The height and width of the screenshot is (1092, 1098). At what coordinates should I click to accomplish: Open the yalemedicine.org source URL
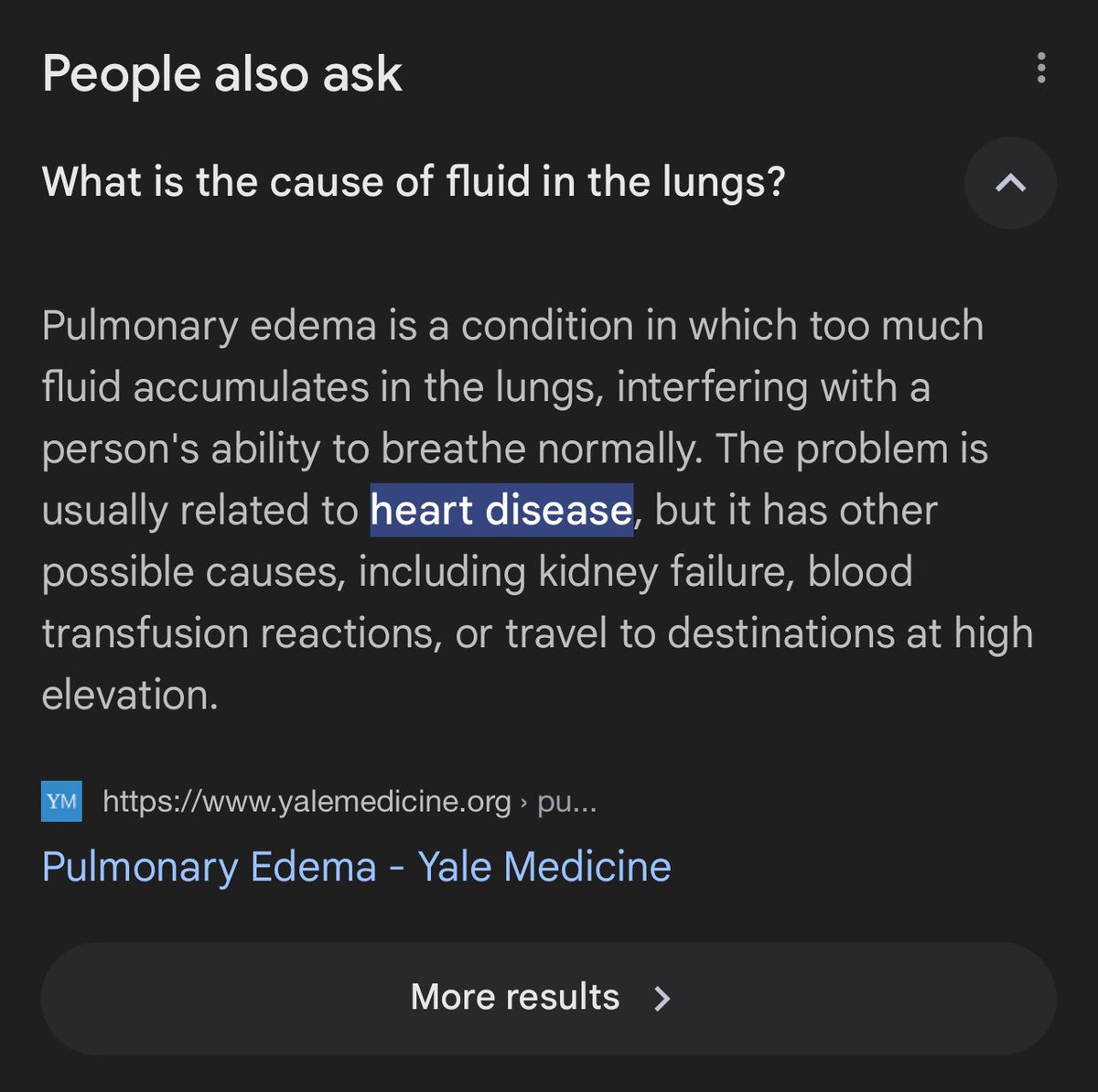[348, 802]
